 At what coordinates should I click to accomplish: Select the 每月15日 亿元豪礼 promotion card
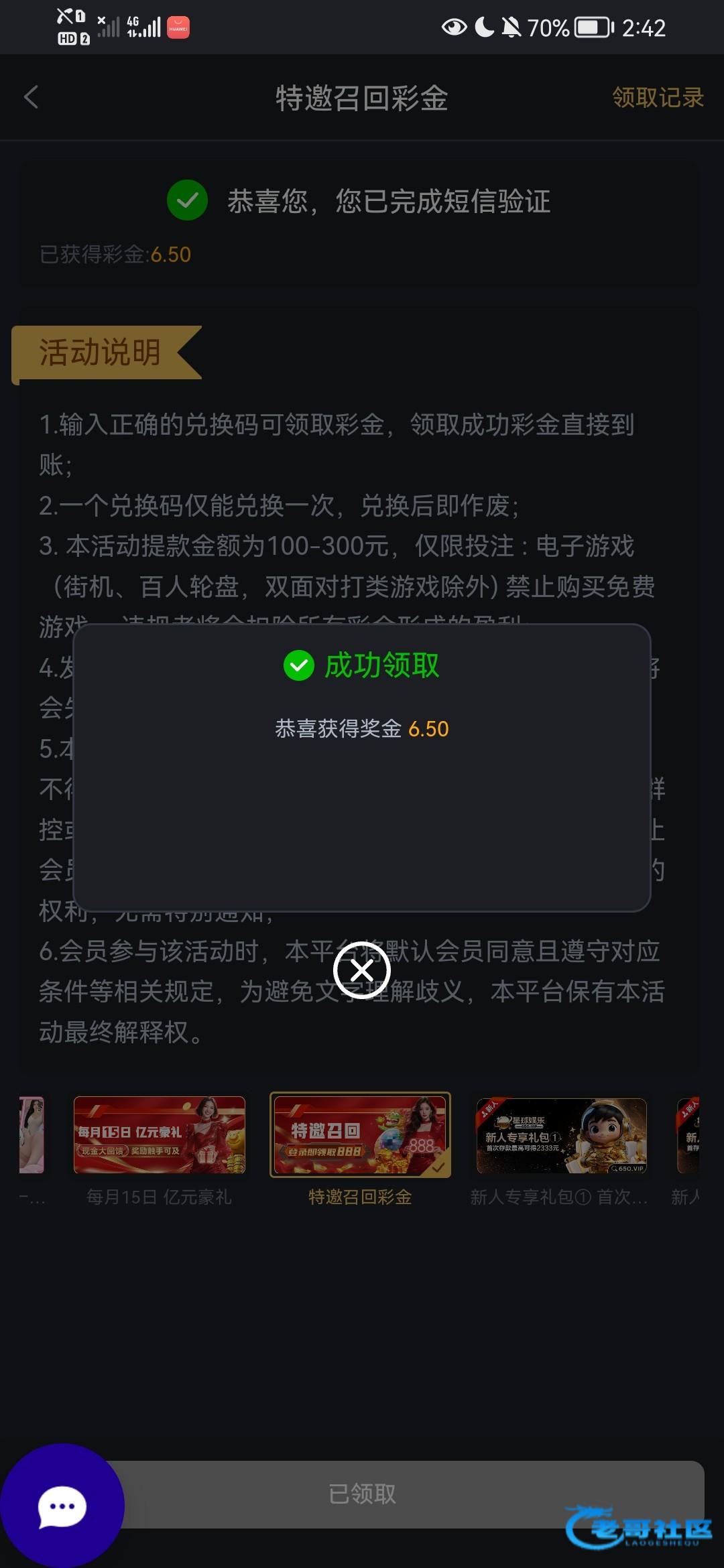pos(160,1135)
